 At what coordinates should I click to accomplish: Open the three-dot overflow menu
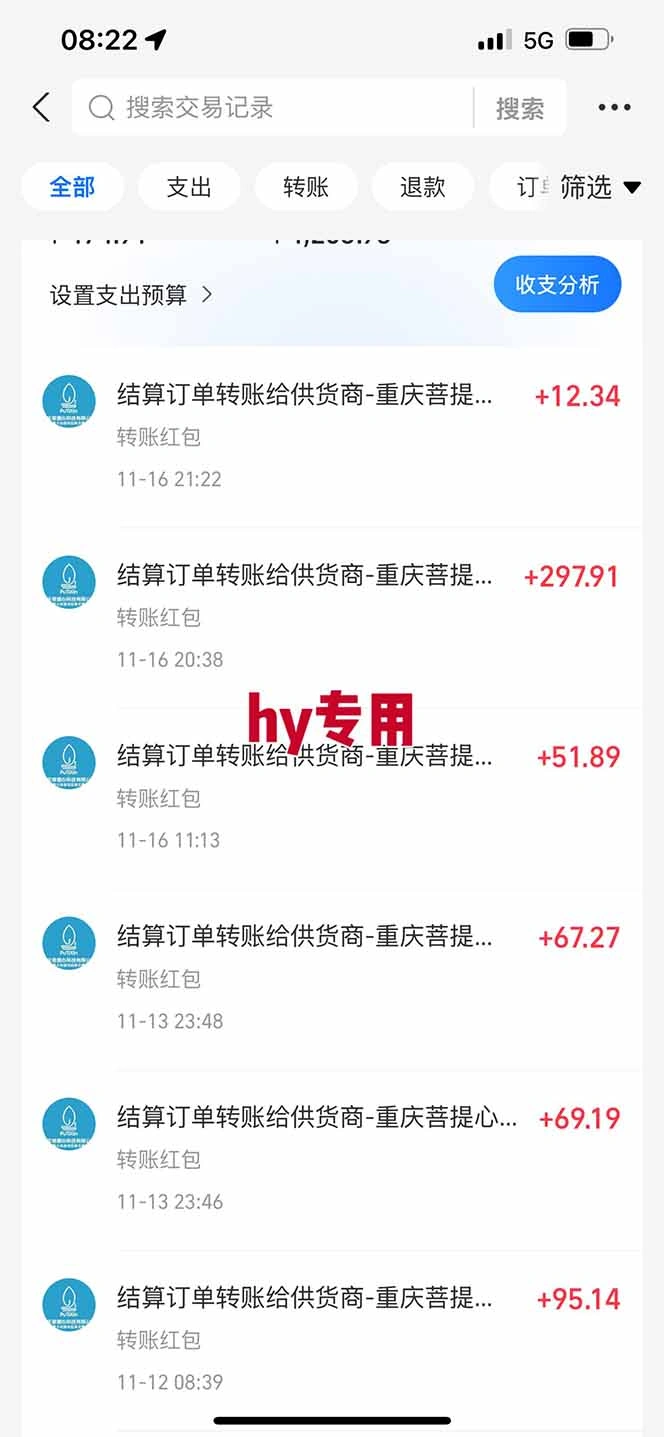pyautogui.click(x=614, y=108)
